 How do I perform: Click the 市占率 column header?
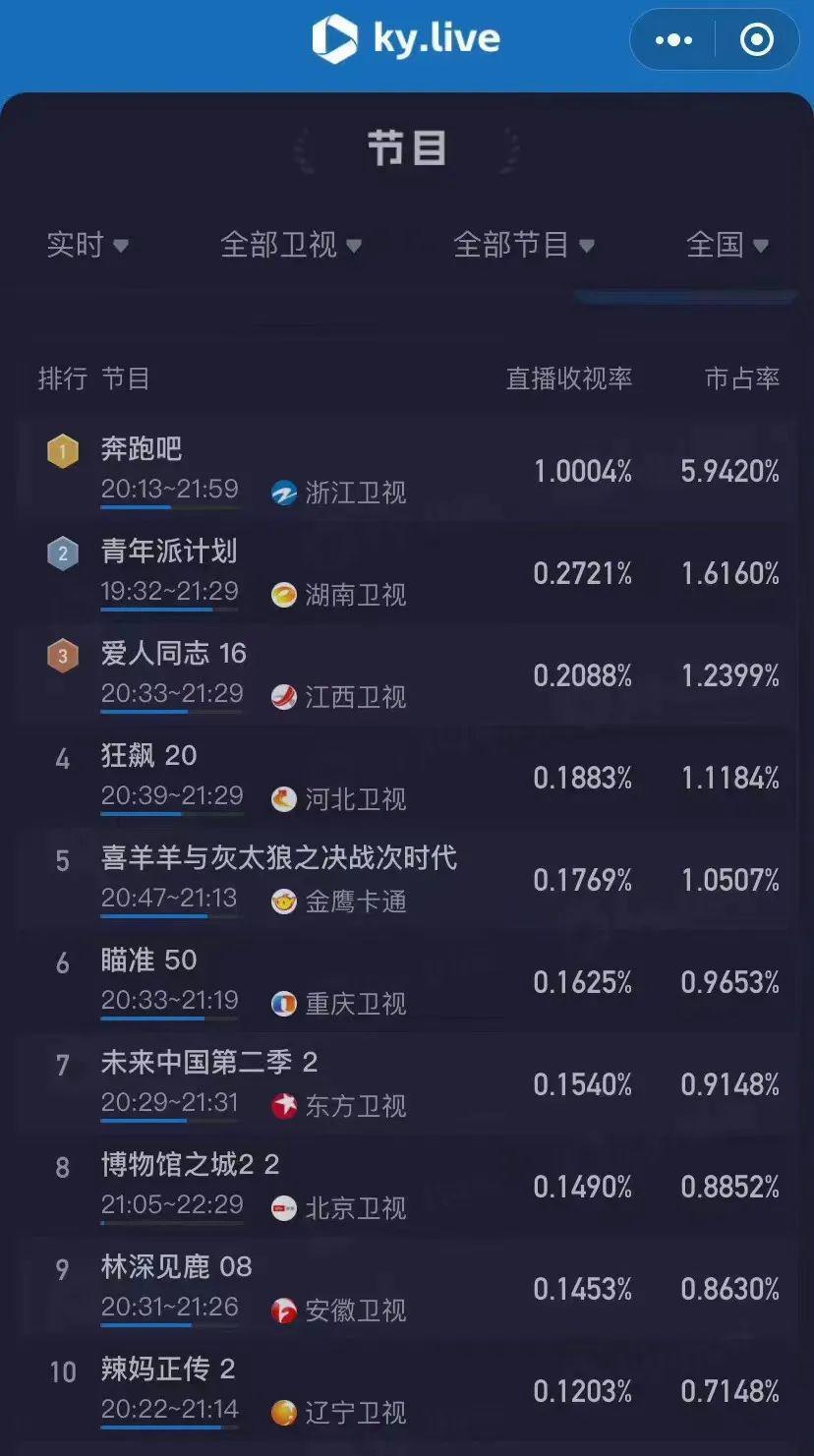pyautogui.click(x=740, y=379)
